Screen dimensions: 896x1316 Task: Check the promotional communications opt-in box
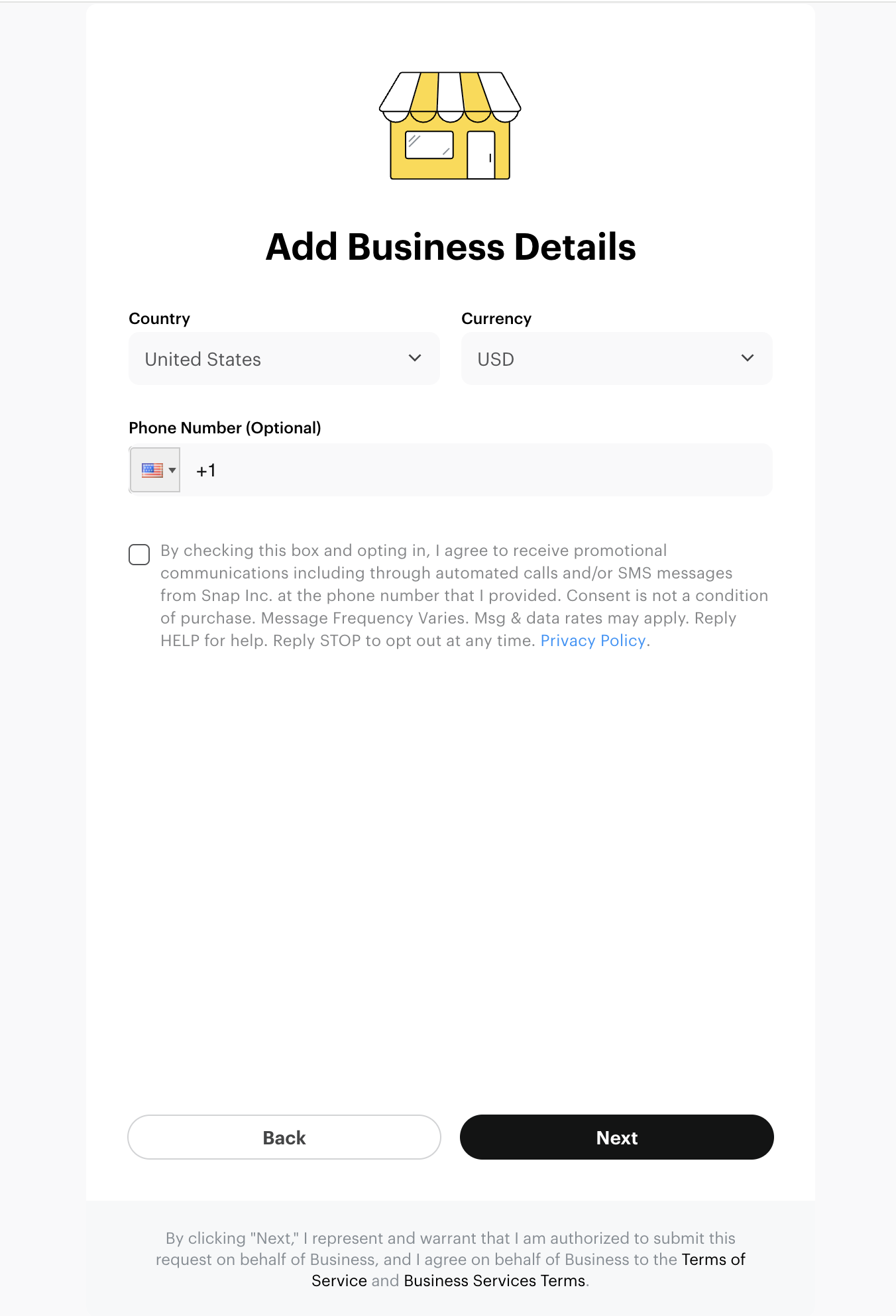[x=139, y=554]
